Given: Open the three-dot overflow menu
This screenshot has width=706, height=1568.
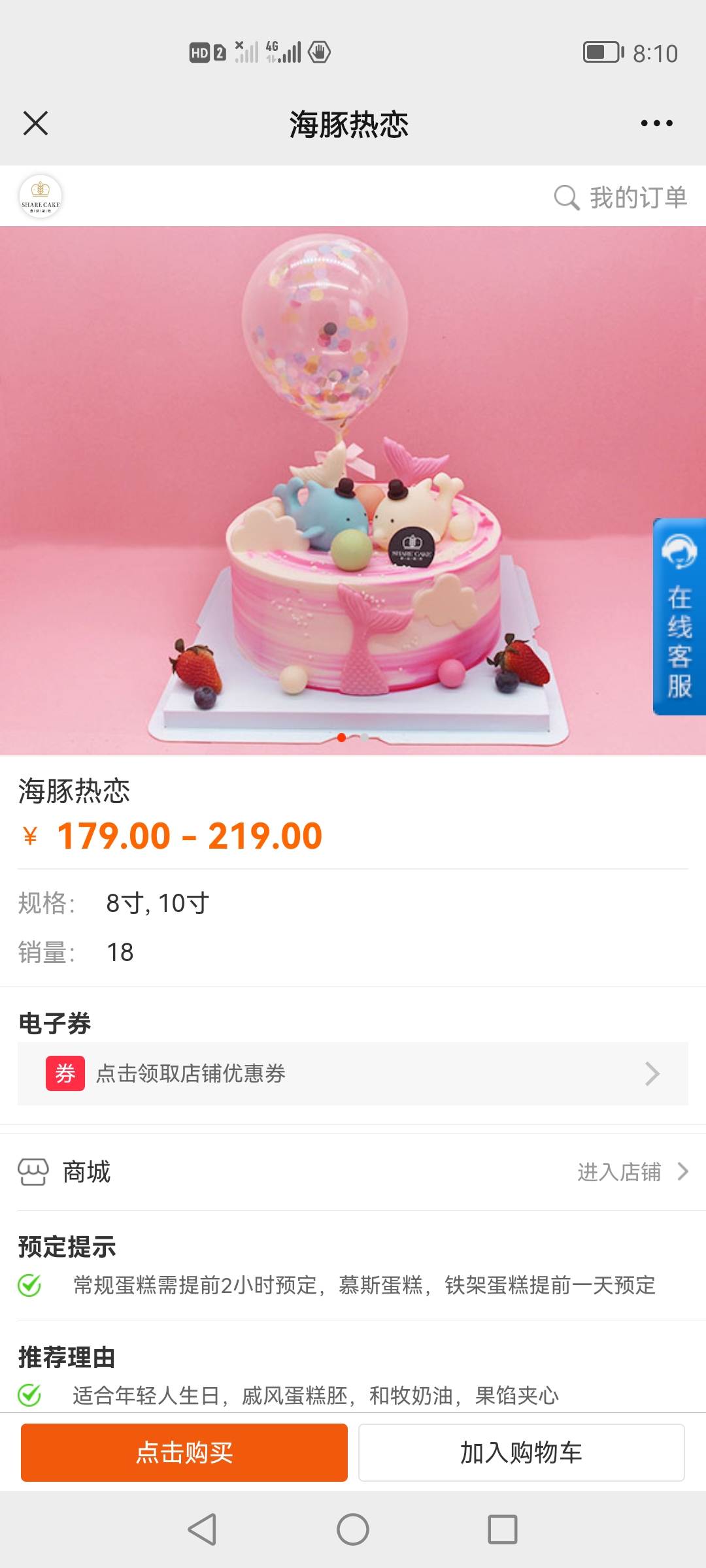Looking at the screenshot, I should (x=656, y=123).
